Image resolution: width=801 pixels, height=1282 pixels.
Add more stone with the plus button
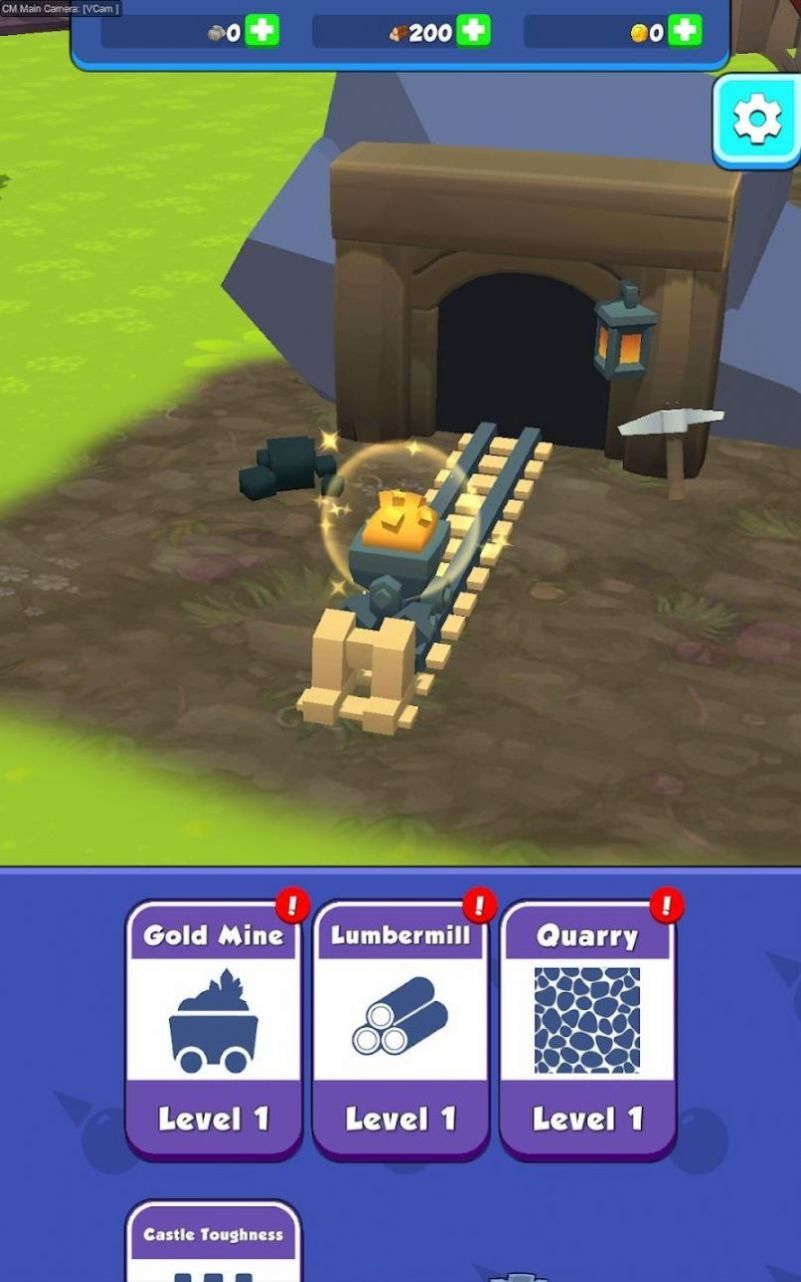coord(262,32)
